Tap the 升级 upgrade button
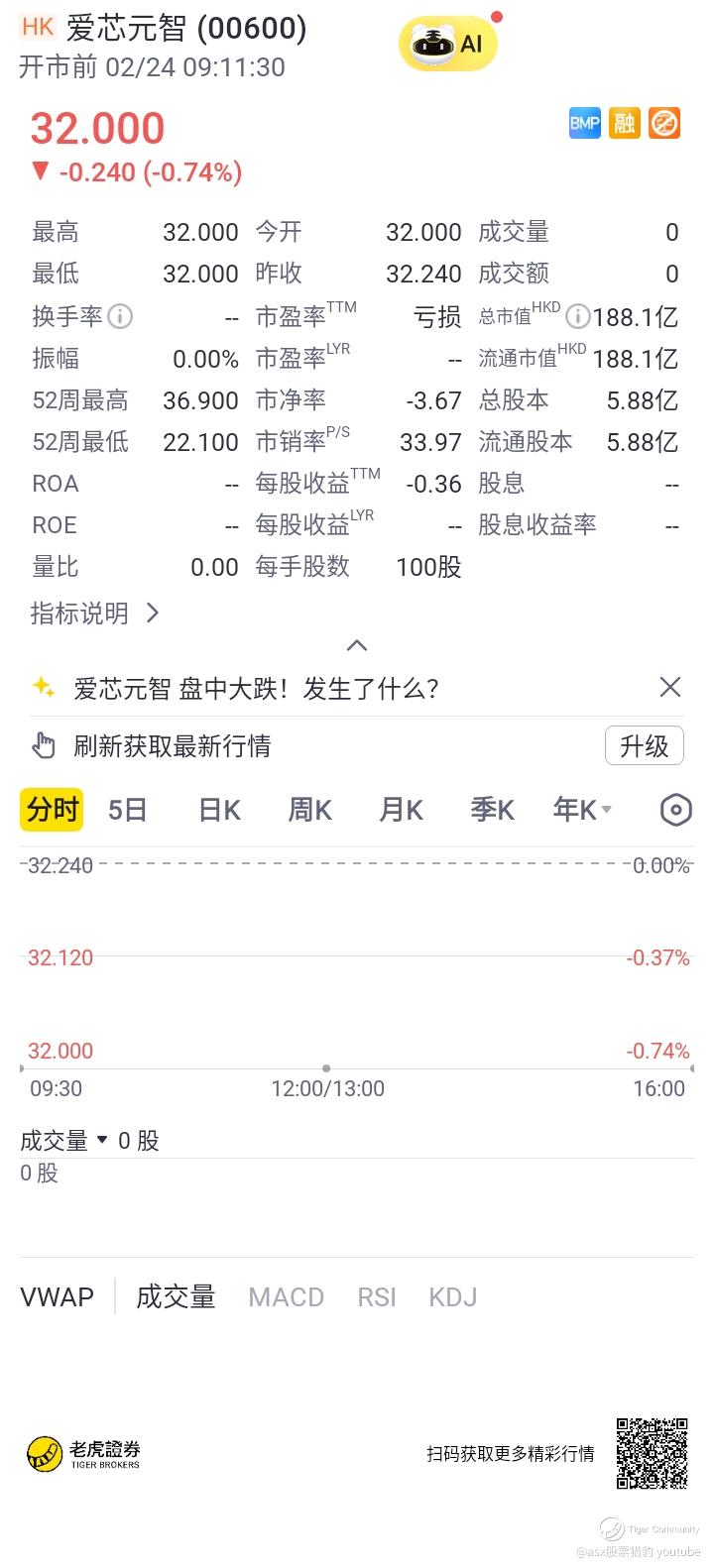 point(645,746)
